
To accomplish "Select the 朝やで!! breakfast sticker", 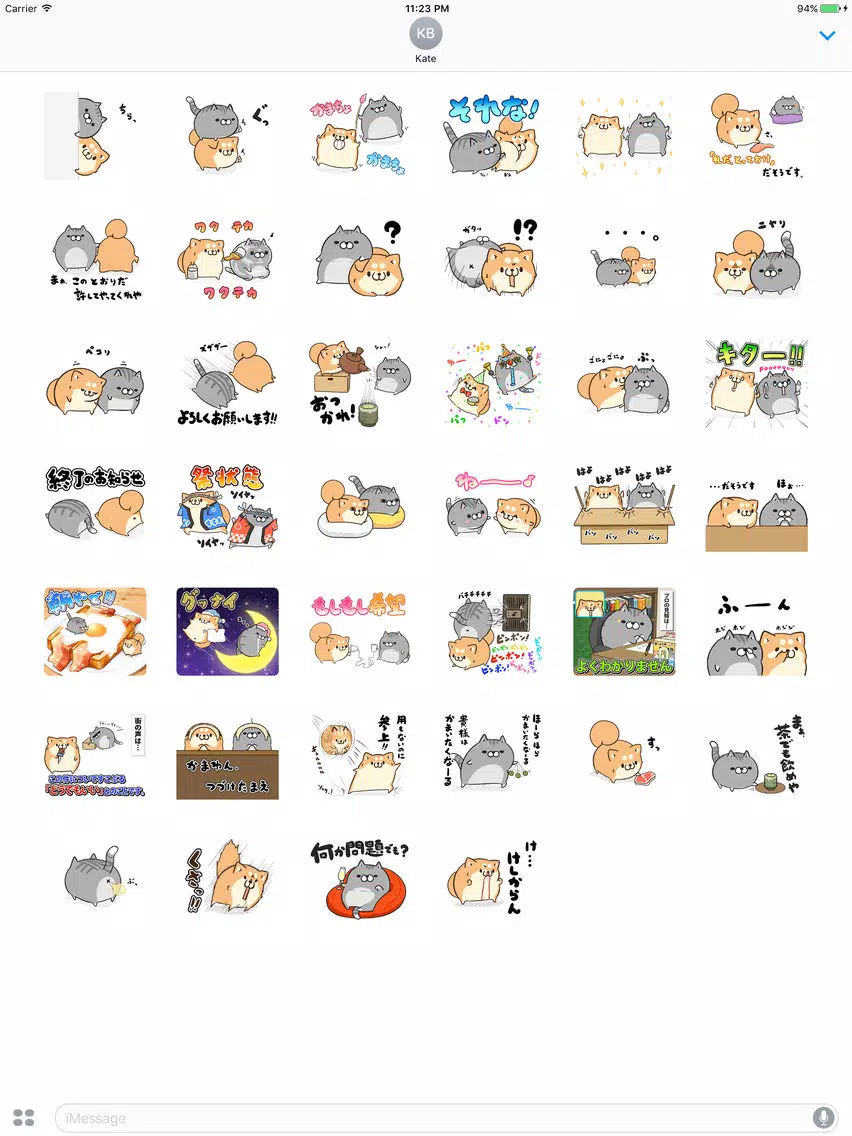I will (x=95, y=631).
